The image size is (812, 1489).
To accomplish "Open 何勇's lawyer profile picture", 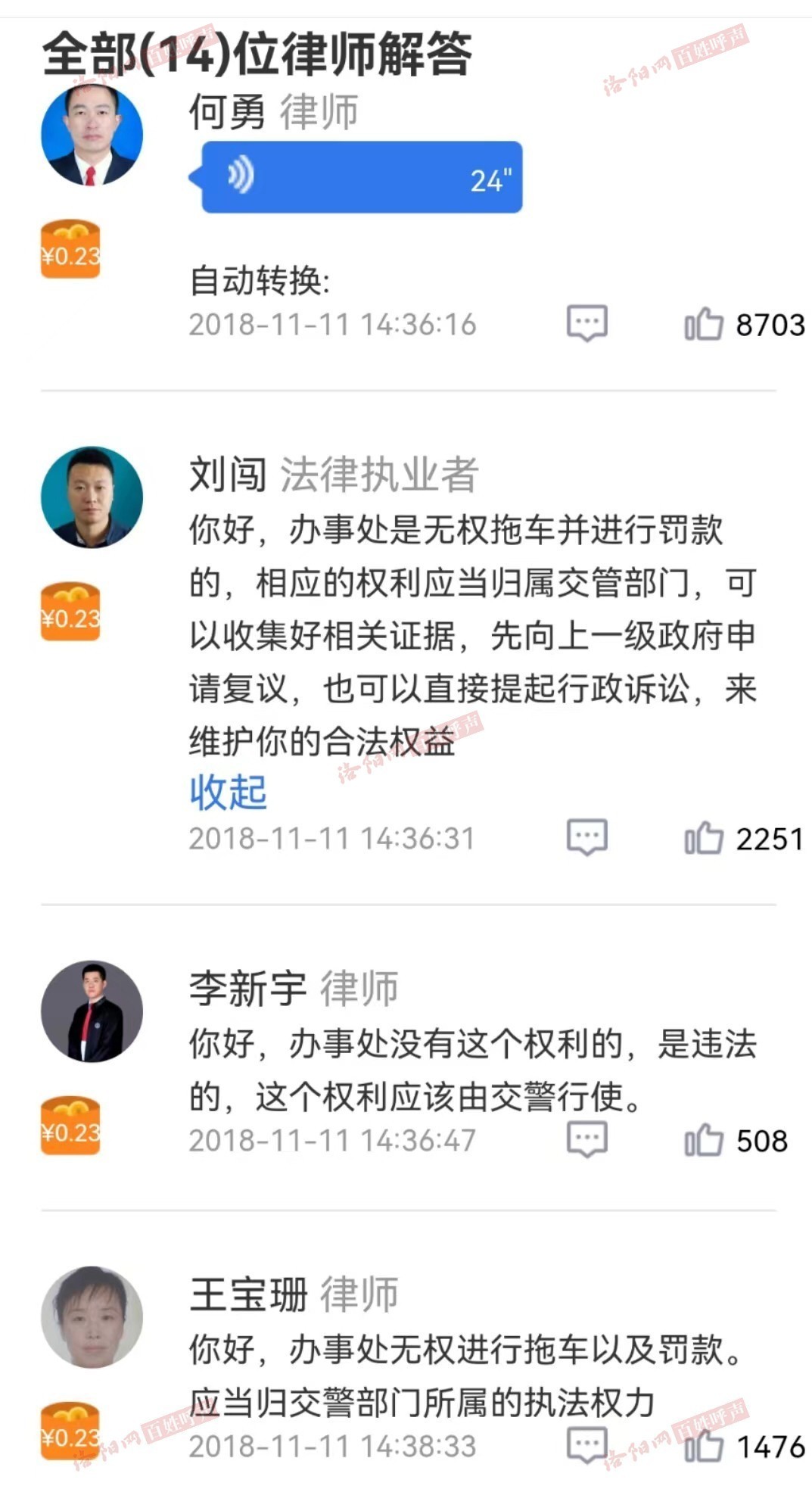I will [92, 136].
